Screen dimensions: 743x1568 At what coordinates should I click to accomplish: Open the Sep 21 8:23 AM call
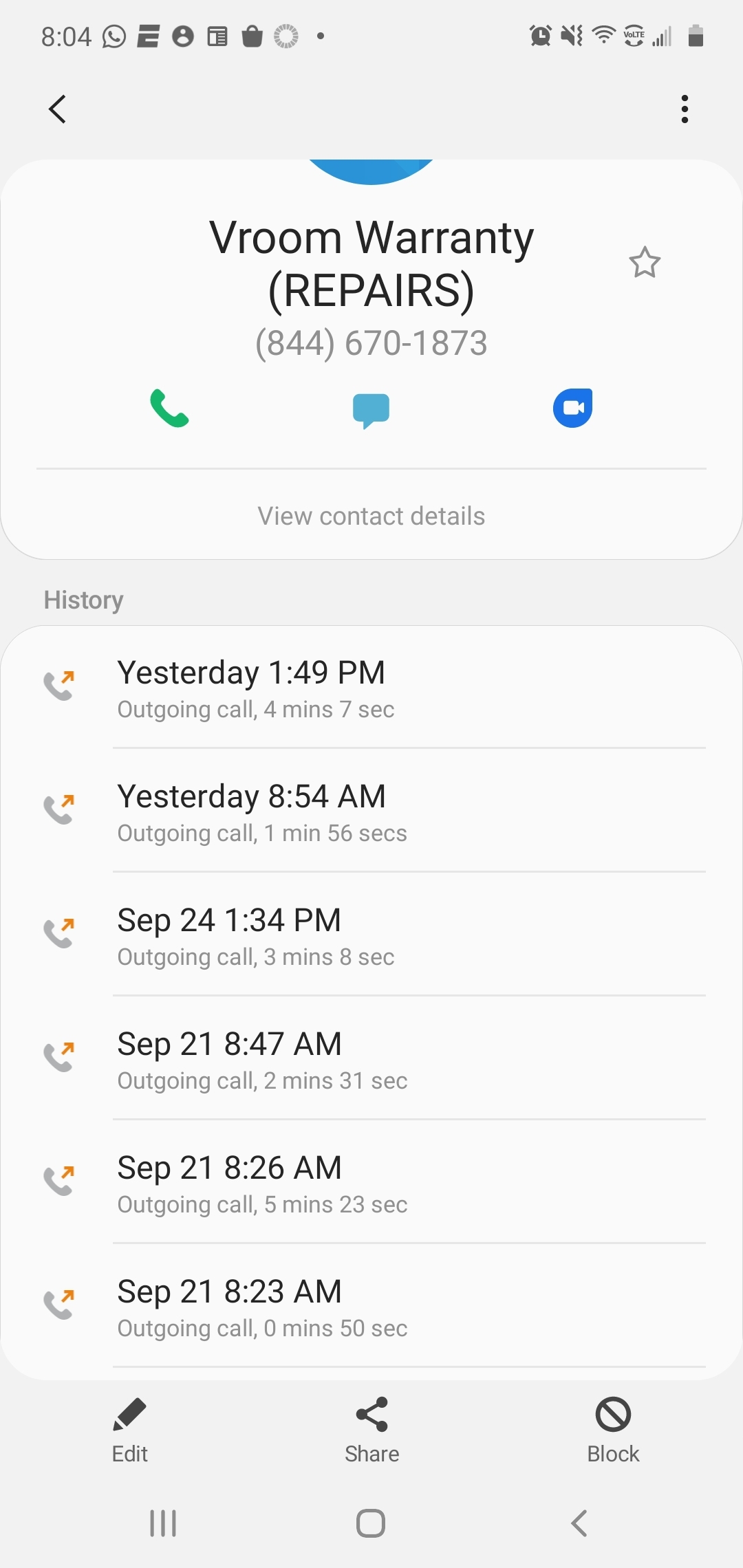pyautogui.click(x=371, y=1307)
